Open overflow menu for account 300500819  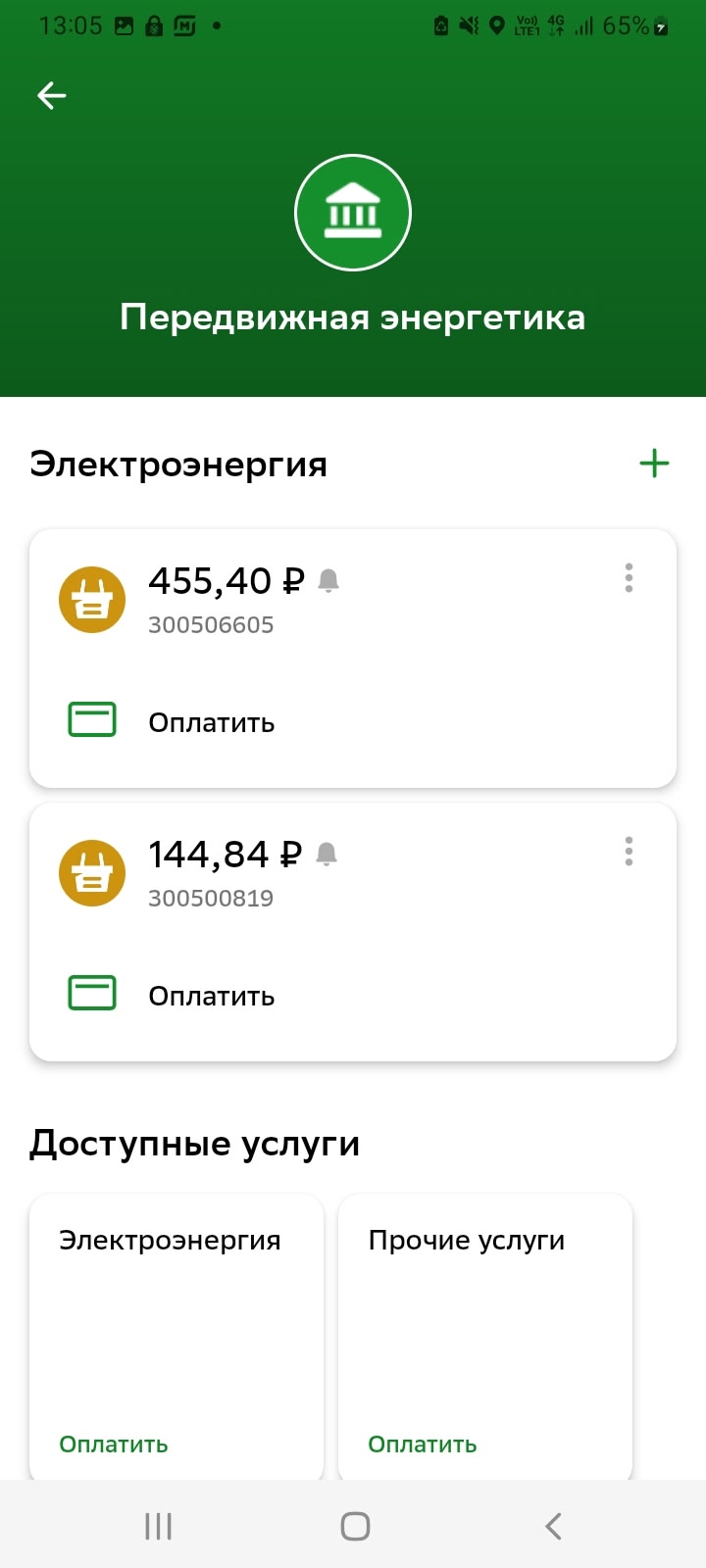pyautogui.click(x=629, y=851)
